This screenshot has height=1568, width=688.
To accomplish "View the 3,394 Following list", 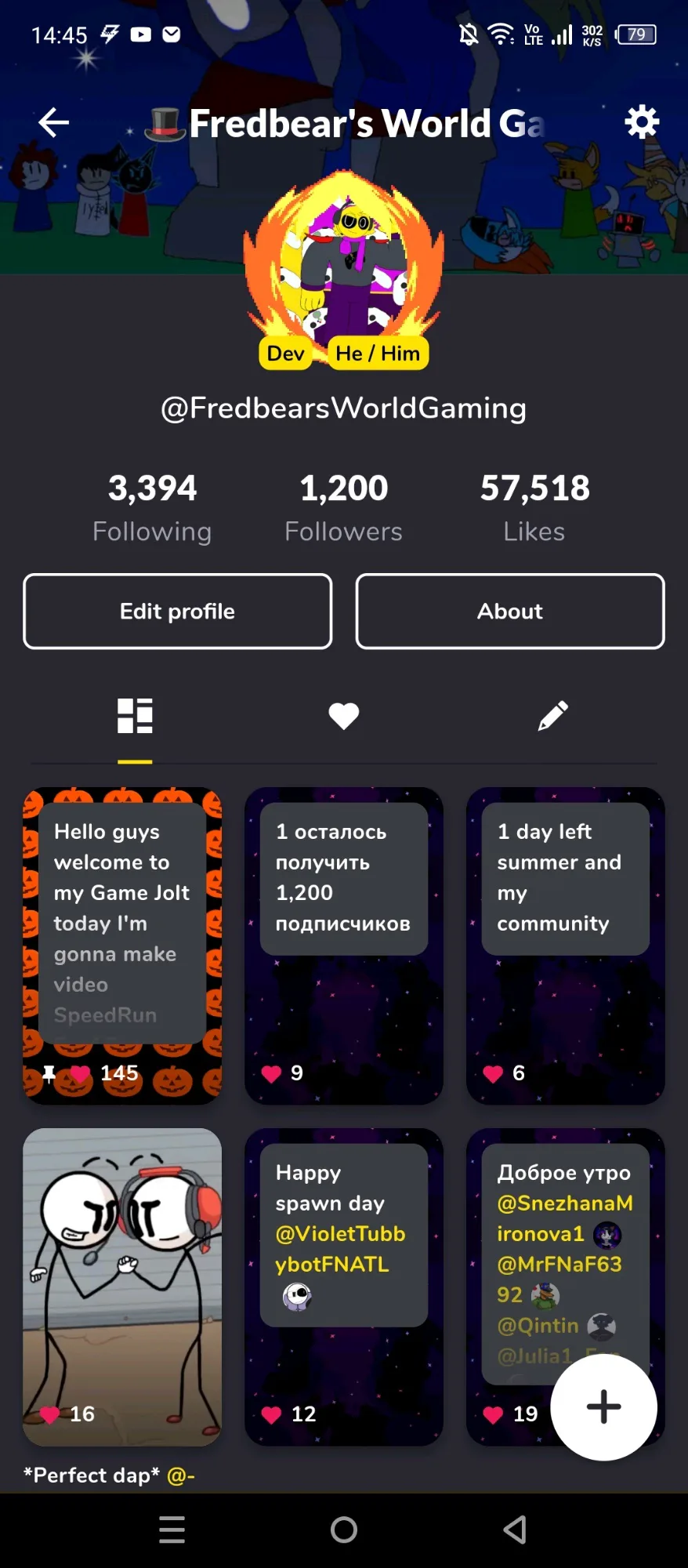I will [x=152, y=508].
